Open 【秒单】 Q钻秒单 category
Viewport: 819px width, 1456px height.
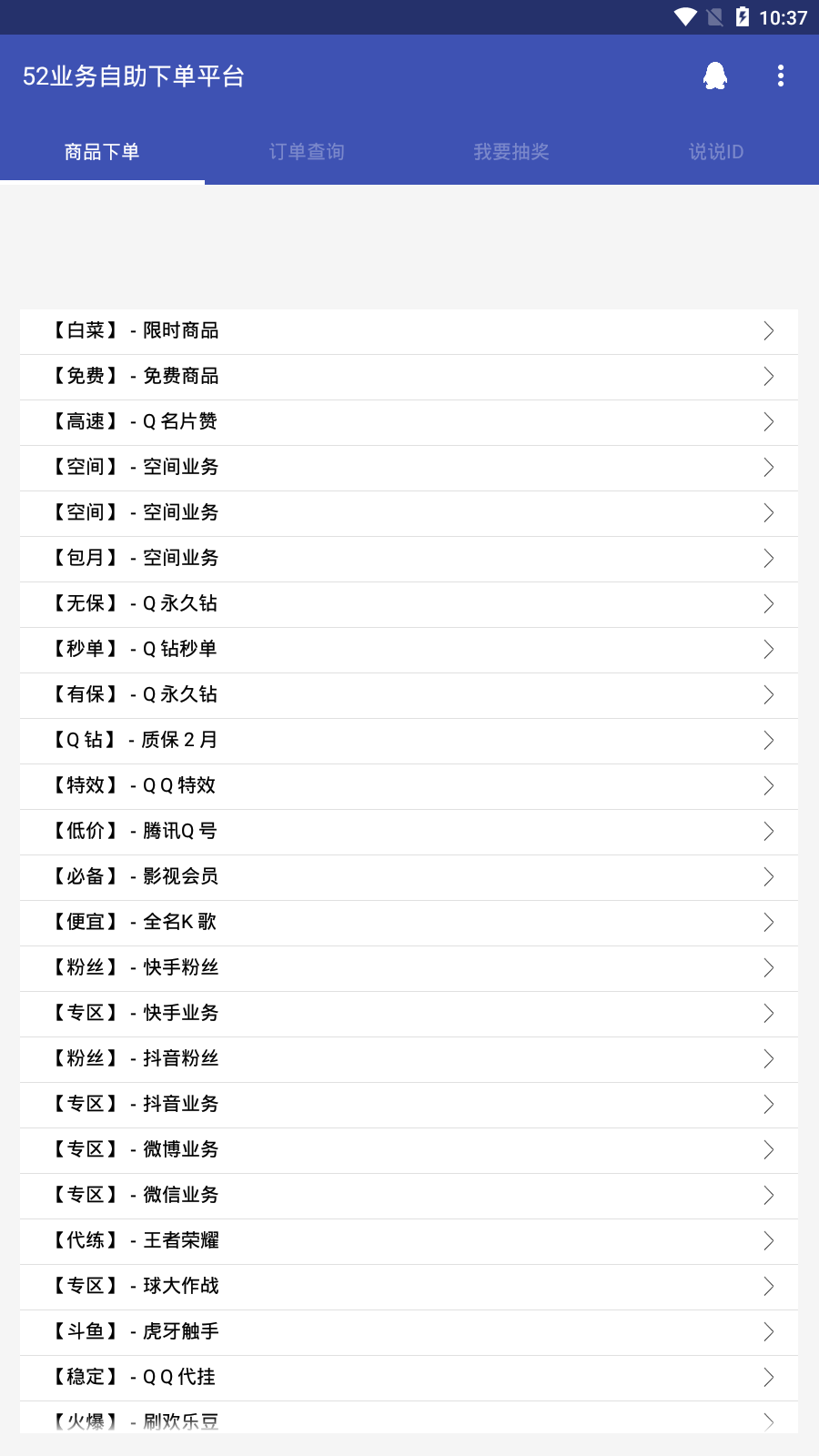coord(409,650)
